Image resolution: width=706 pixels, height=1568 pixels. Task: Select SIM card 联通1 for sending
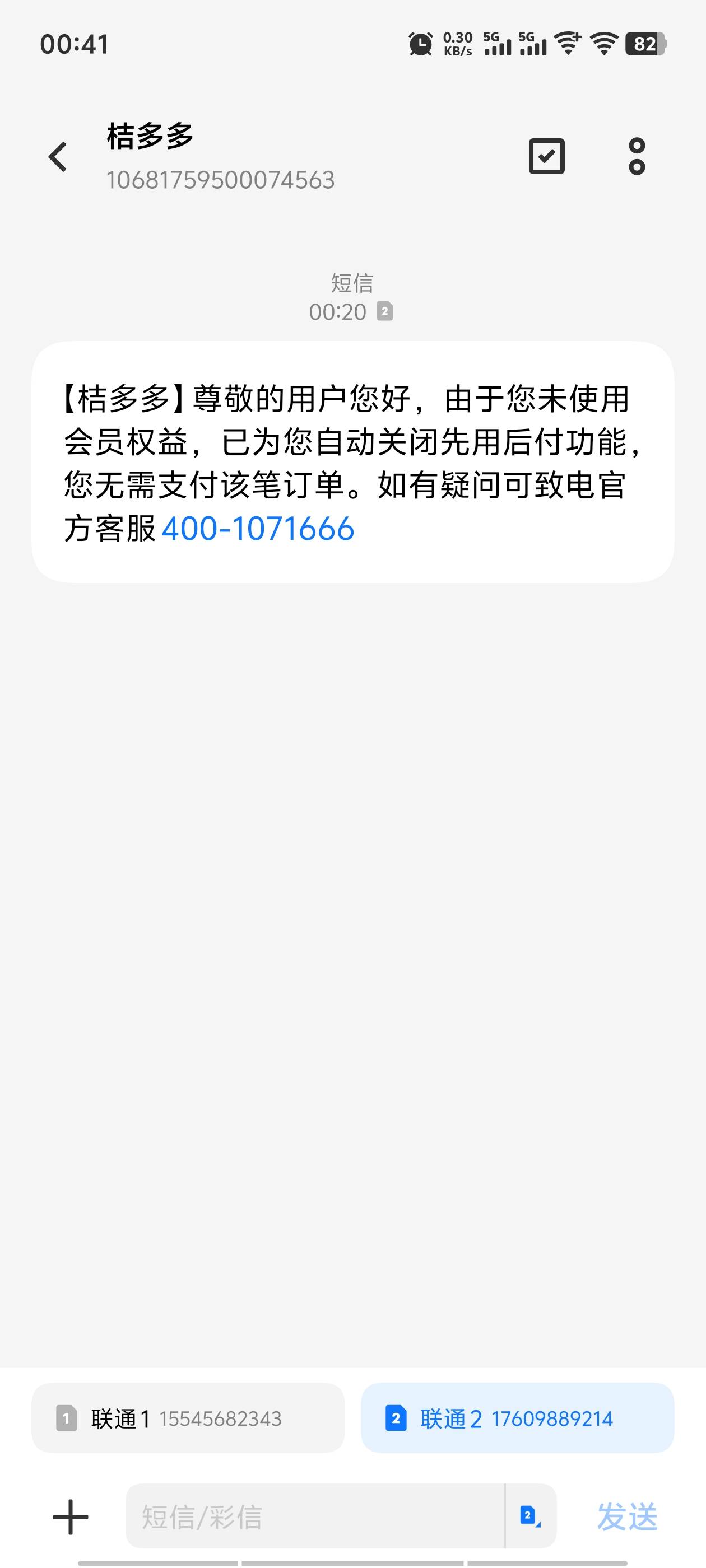188,1418
